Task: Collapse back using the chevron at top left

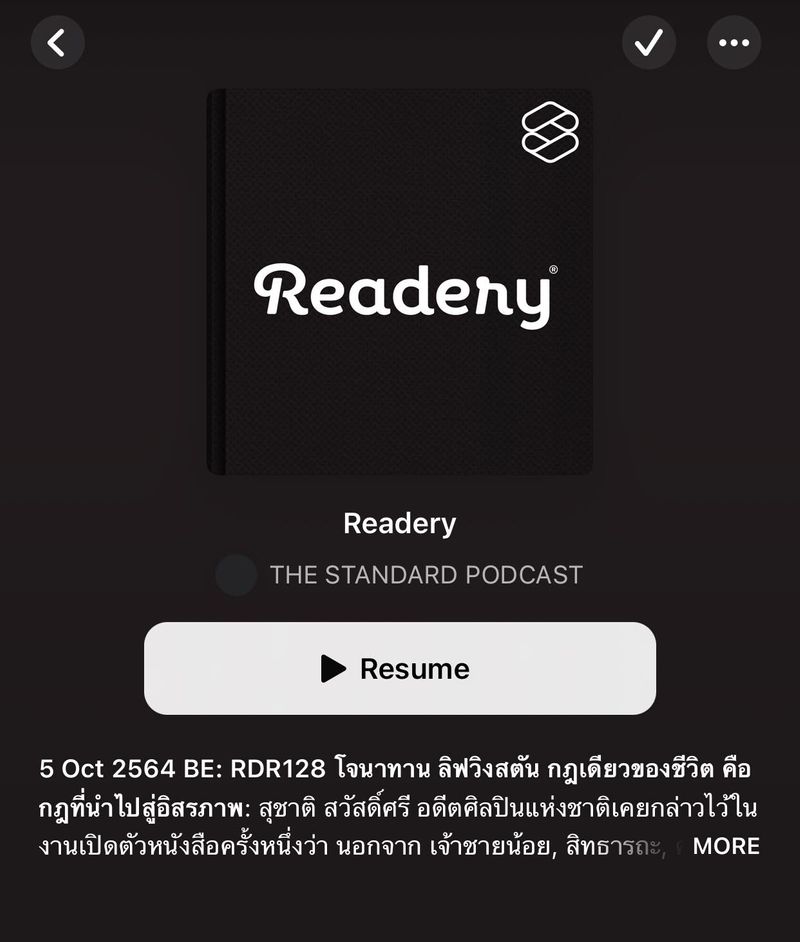Action: click(x=58, y=42)
